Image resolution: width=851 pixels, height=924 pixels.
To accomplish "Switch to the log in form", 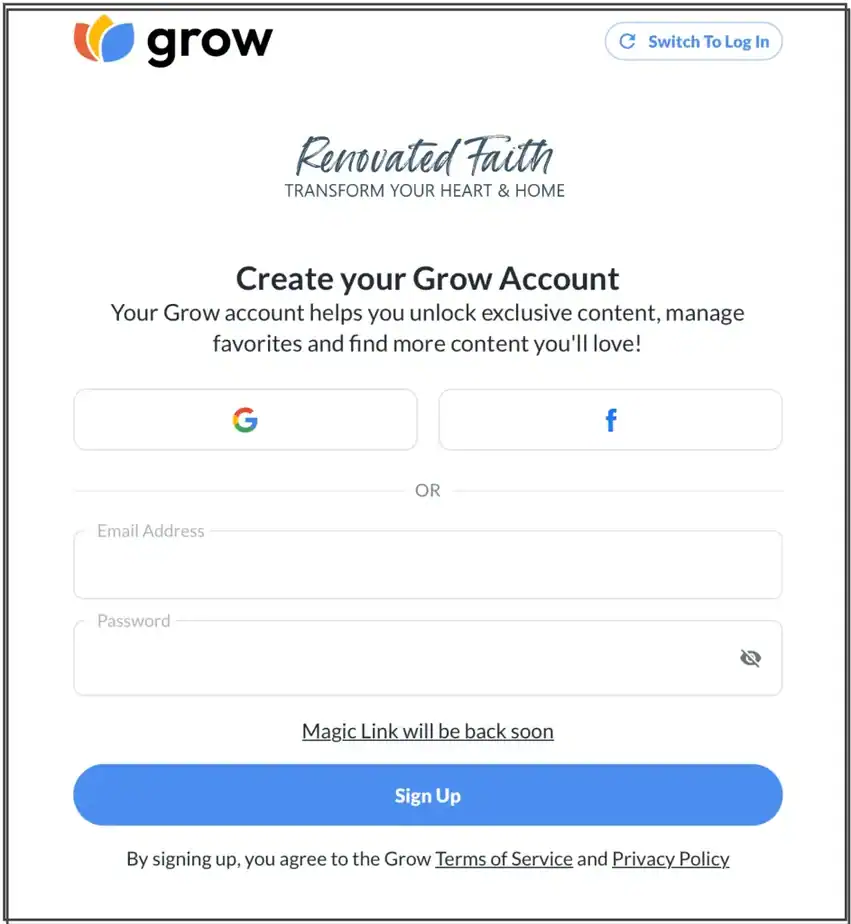I will tap(693, 42).
